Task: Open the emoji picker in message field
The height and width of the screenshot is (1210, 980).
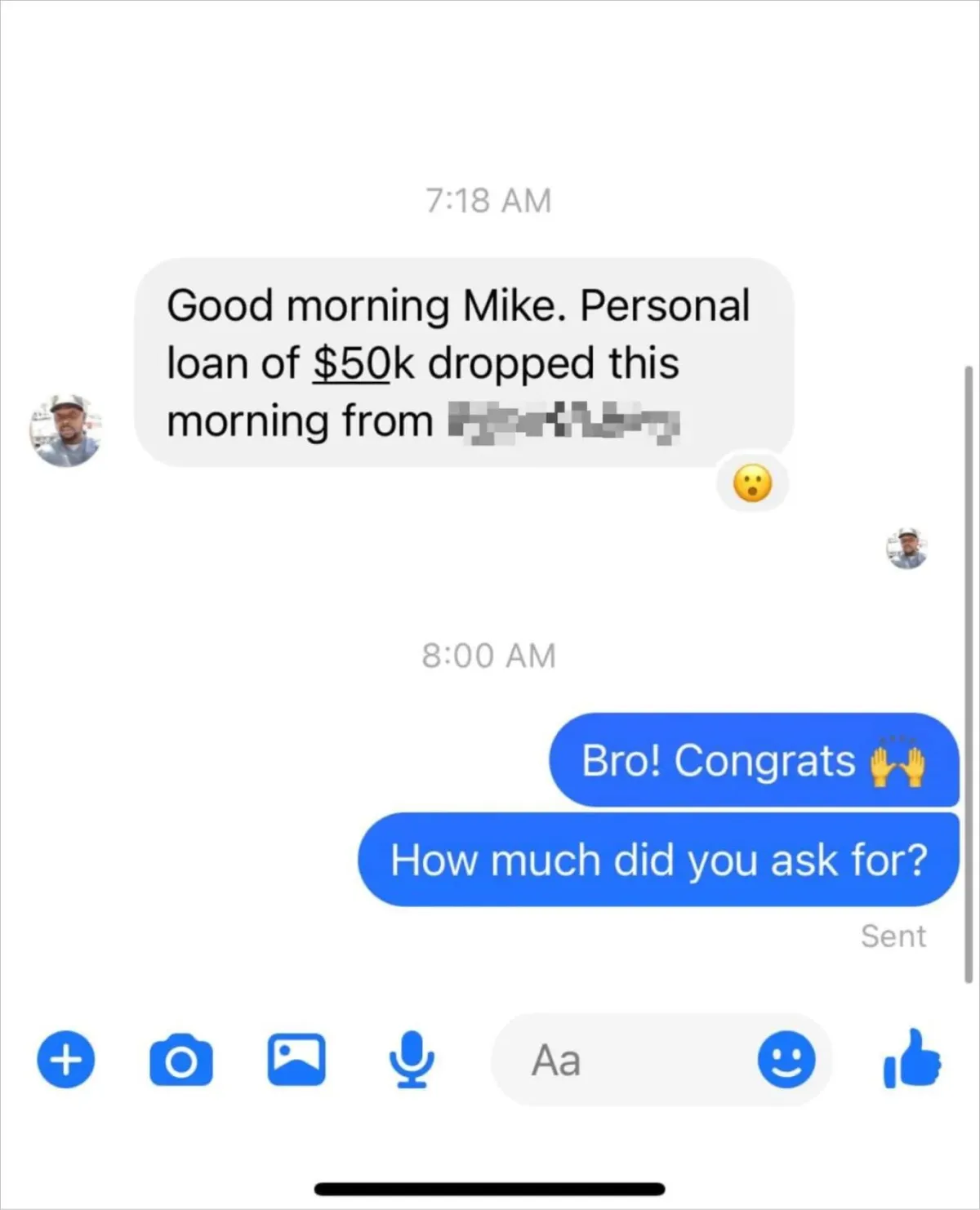Action: pos(786,1060)
